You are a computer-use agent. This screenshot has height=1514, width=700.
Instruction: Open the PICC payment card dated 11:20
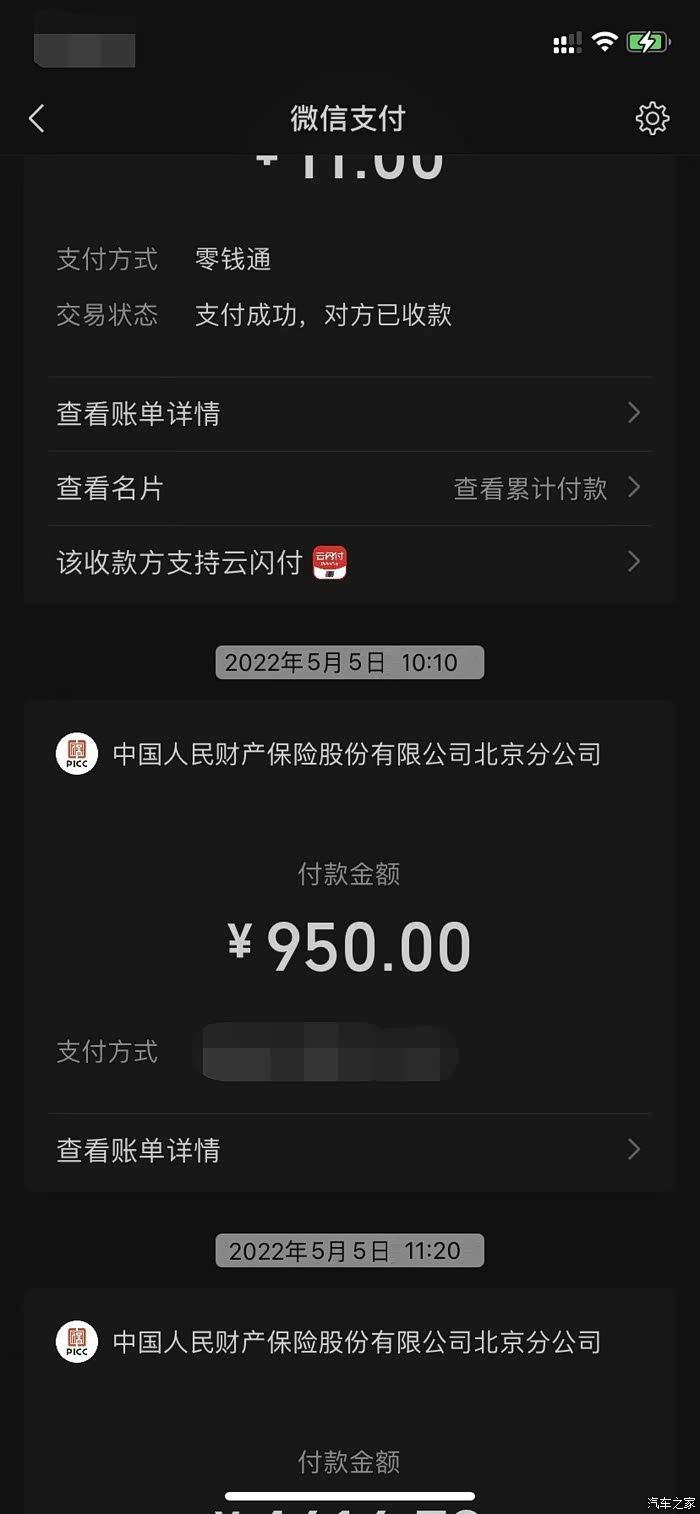point(349,1400)
